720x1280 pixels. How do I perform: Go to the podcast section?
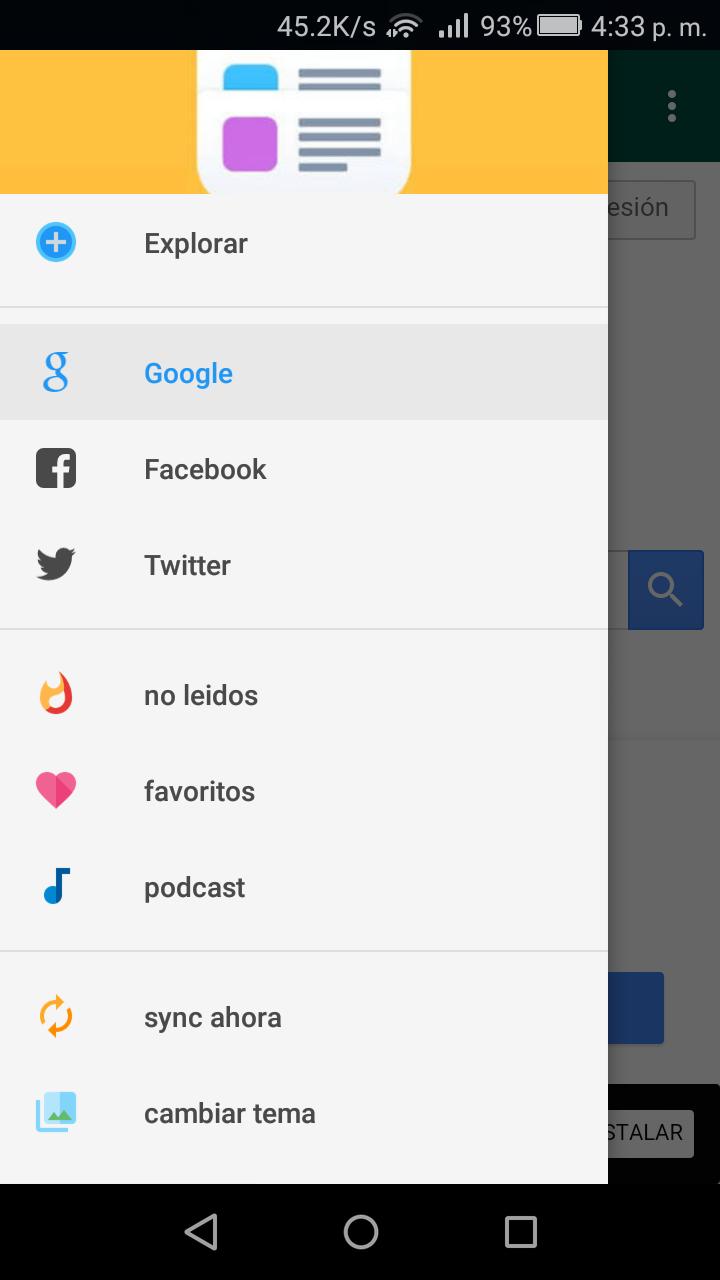[x=194, y=887]
